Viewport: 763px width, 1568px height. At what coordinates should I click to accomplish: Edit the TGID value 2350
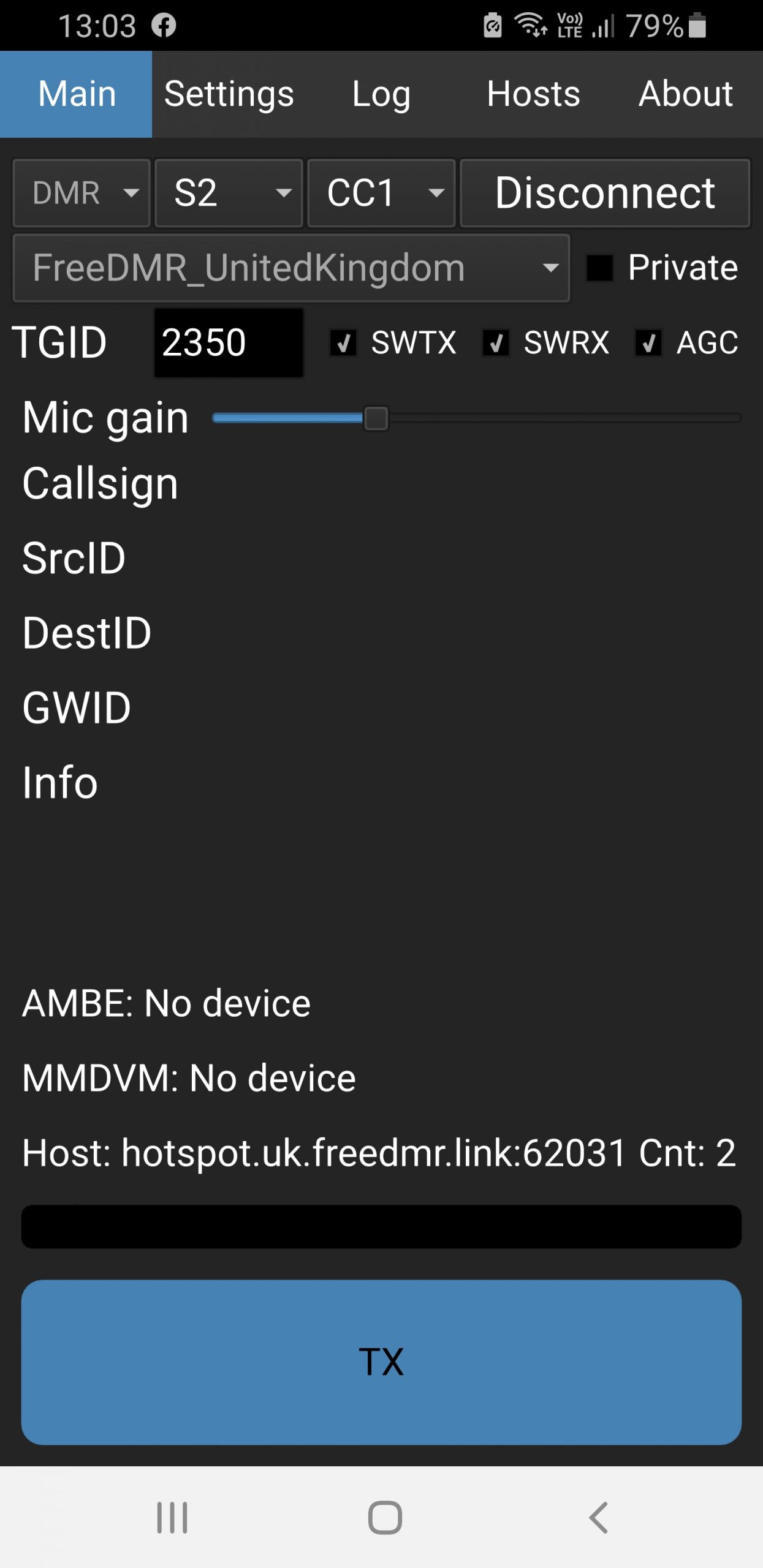228,342
